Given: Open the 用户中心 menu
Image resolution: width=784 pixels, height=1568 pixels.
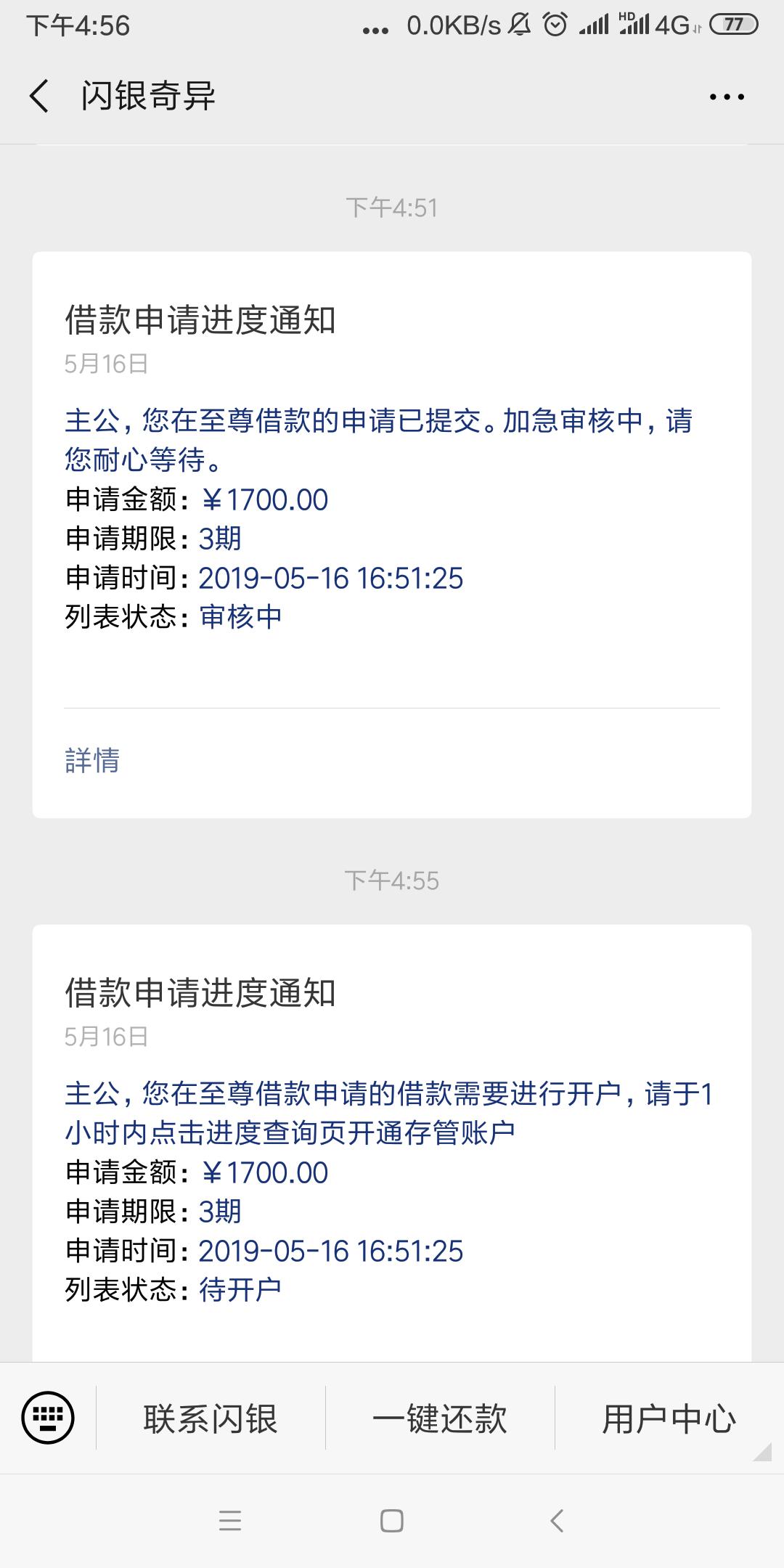Looking at the screenshot, I should pyautogui.click(x=669, y=1418).
